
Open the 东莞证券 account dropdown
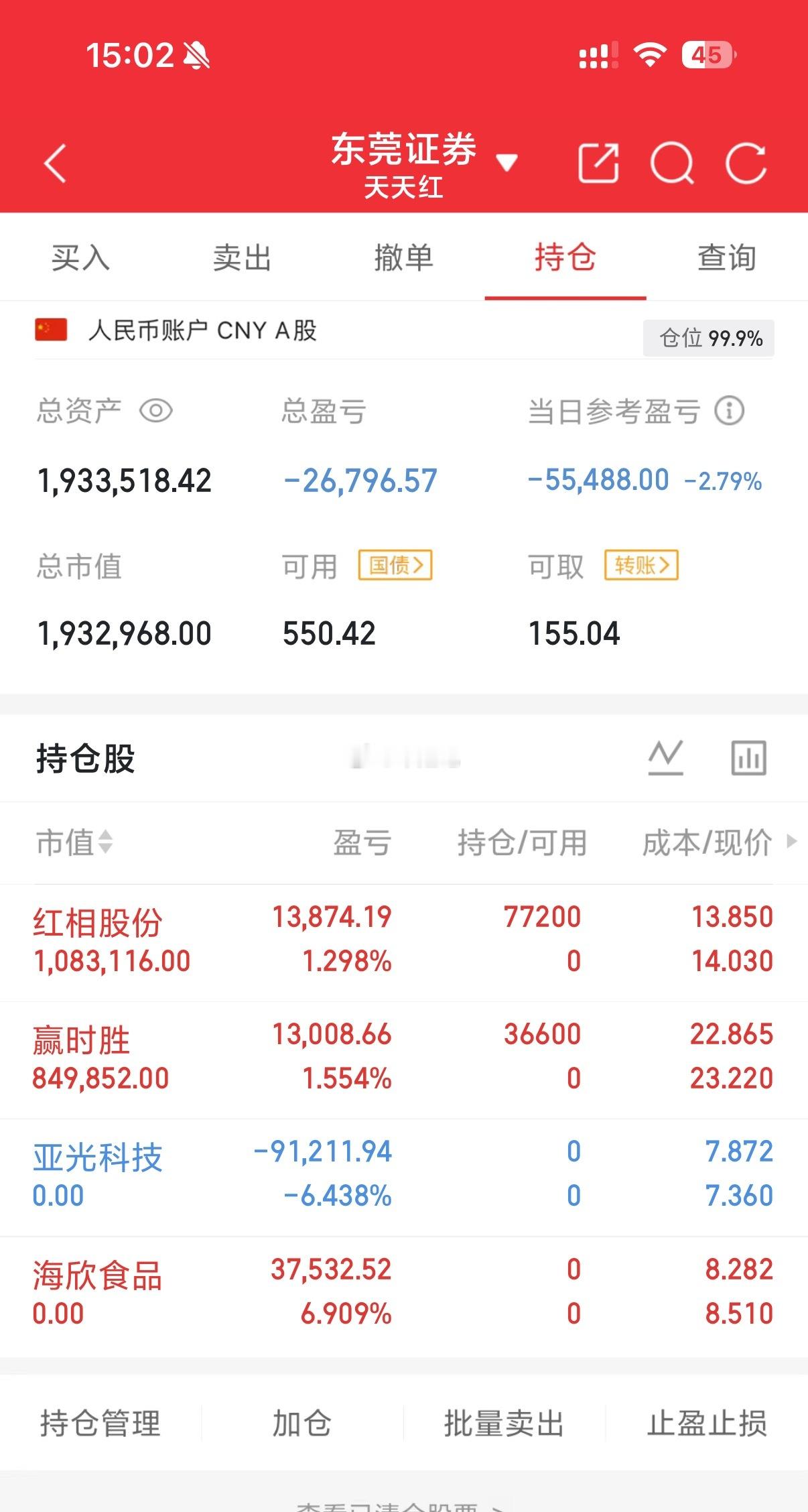423,164
